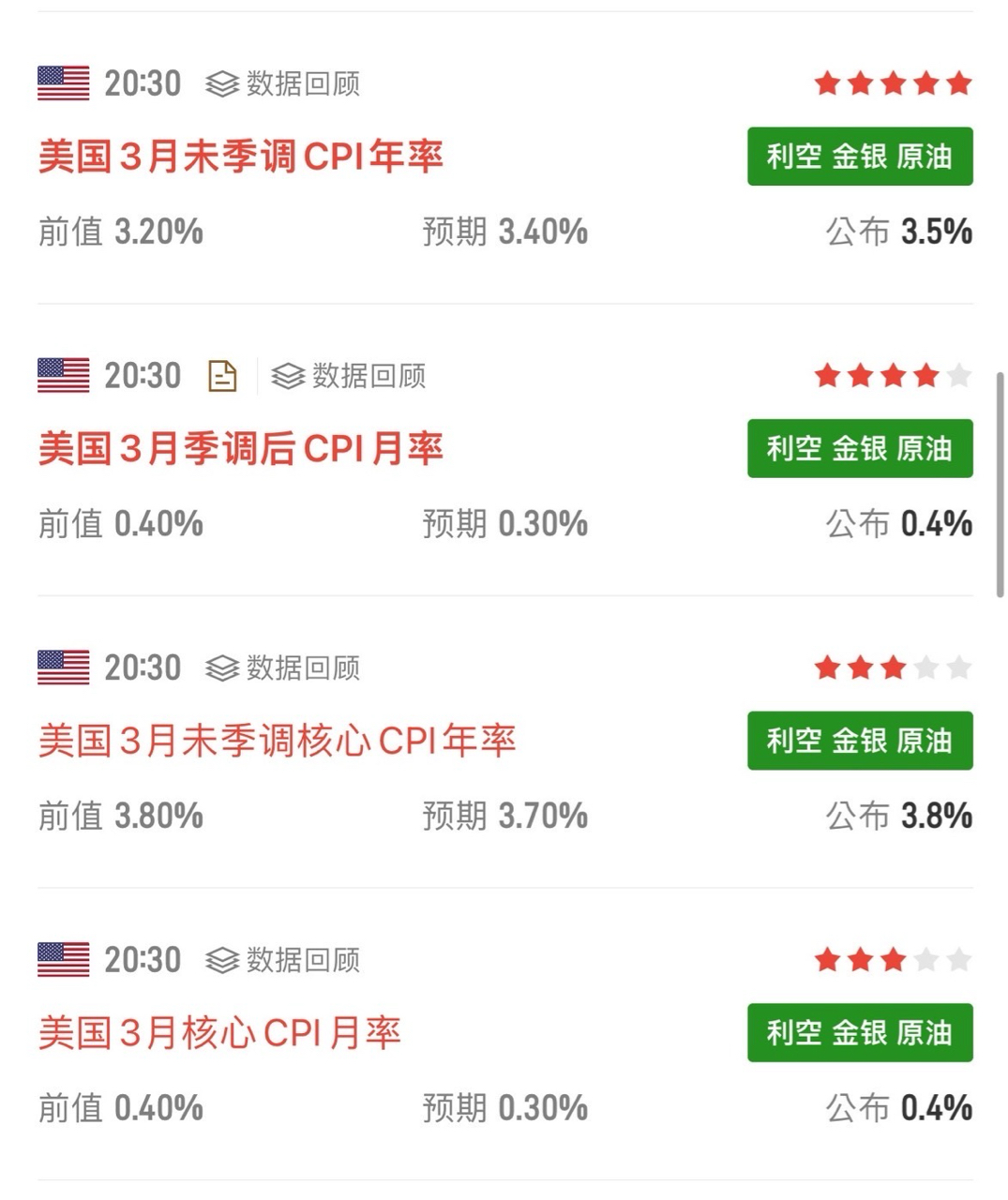Open the 美国3月核心CPI月率 link

click(x=220, y=1032)
